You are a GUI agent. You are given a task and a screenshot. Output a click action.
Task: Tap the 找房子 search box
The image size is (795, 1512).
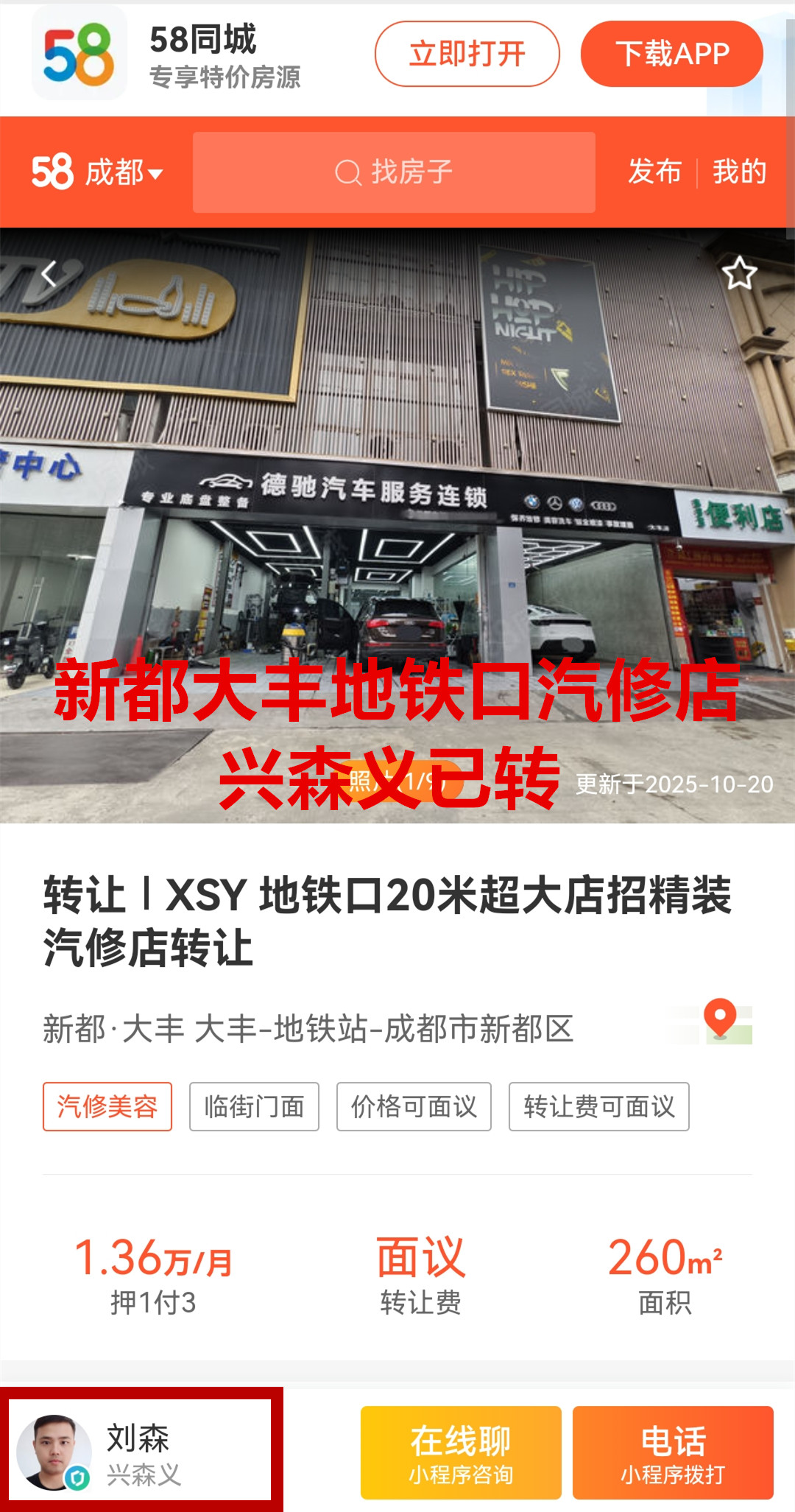point(394,172)
